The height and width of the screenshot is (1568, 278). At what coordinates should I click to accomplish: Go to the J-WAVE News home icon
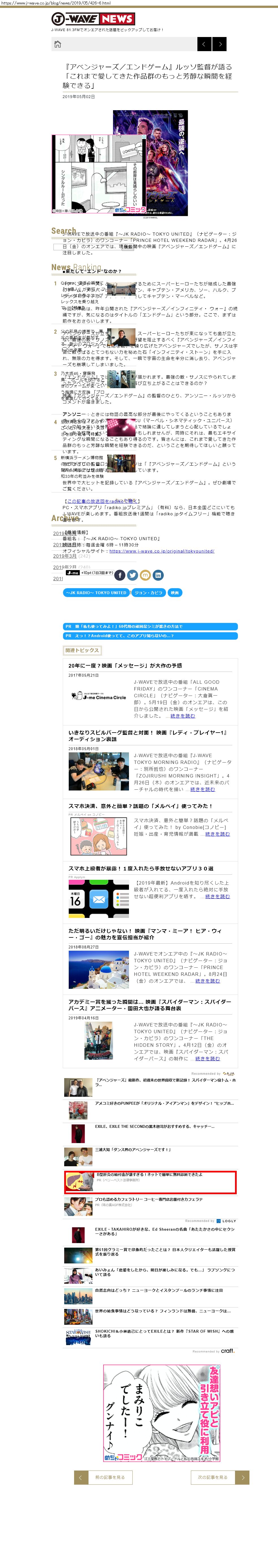[x=57, y=44]
